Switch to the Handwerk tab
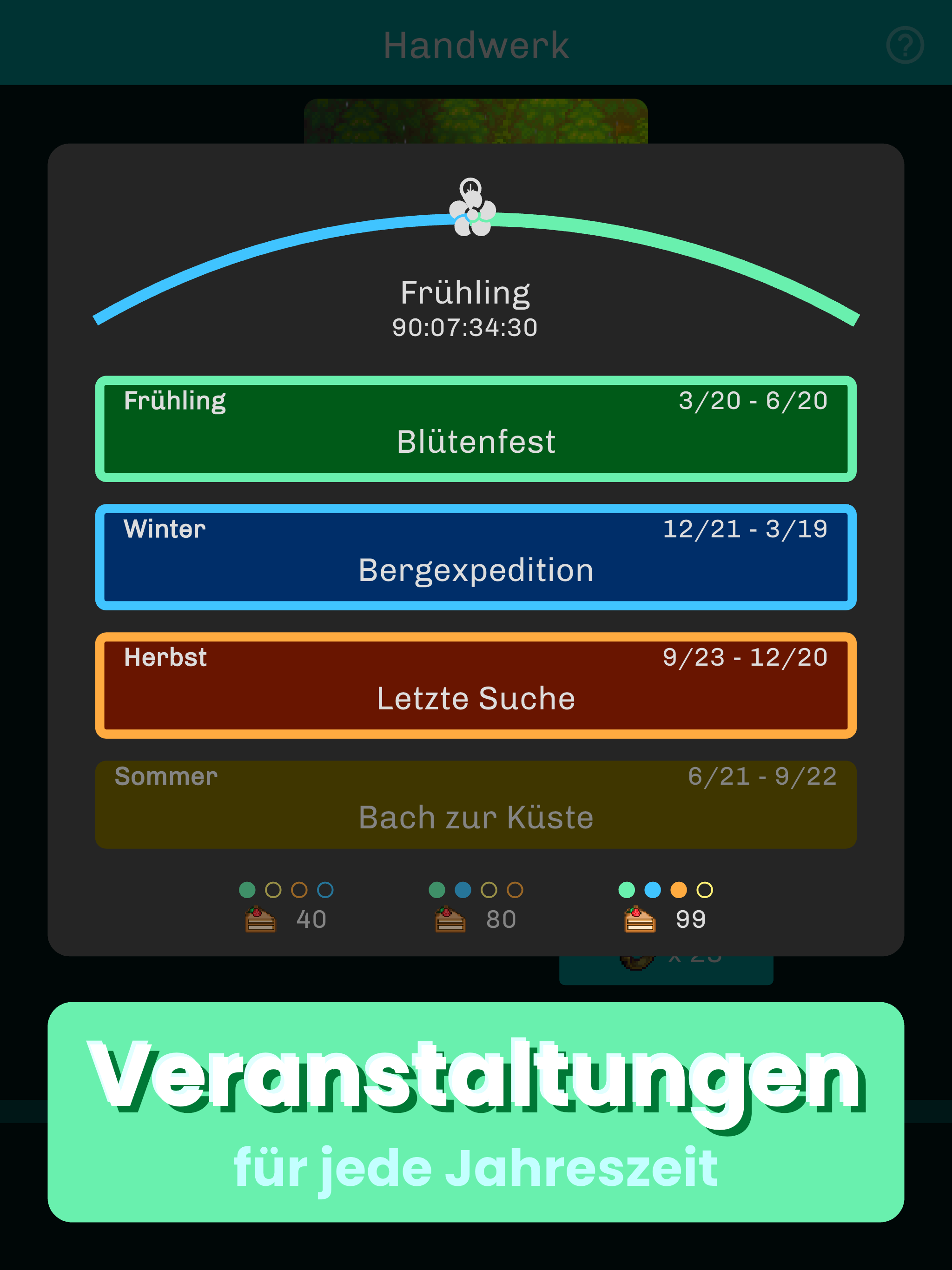952x1270 pixels. click(x=476, y=45)
